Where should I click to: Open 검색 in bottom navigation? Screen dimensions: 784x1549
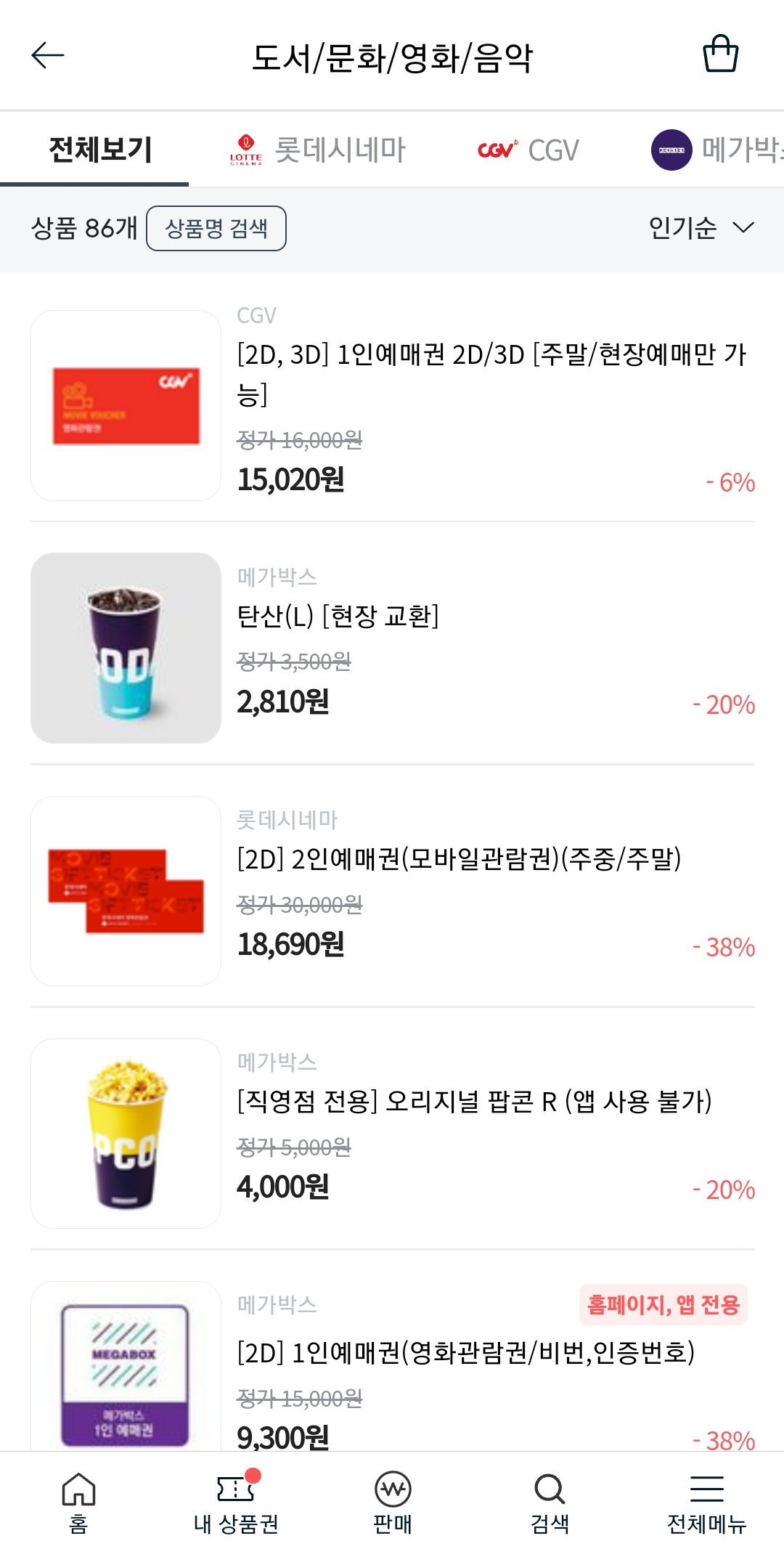click(550, 1502)
